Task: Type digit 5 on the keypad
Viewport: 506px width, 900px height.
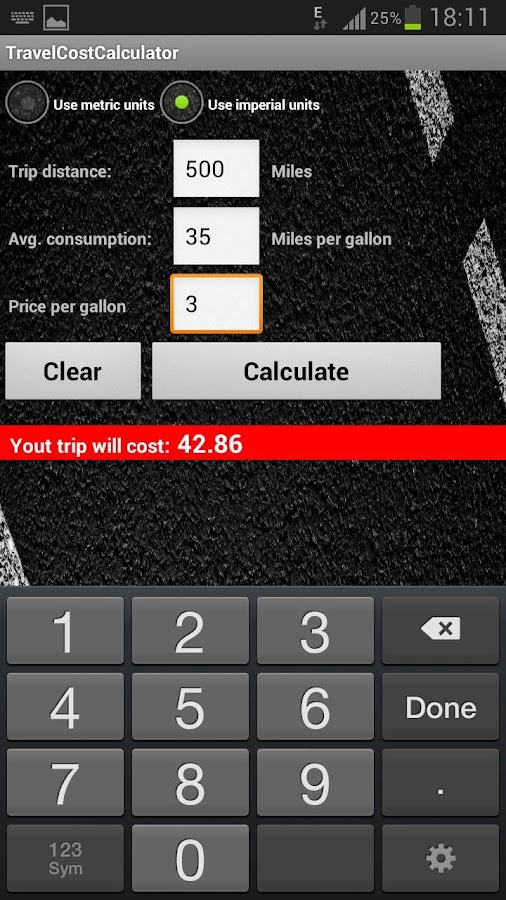Action: pyautogui.click(x=190, y=707)
